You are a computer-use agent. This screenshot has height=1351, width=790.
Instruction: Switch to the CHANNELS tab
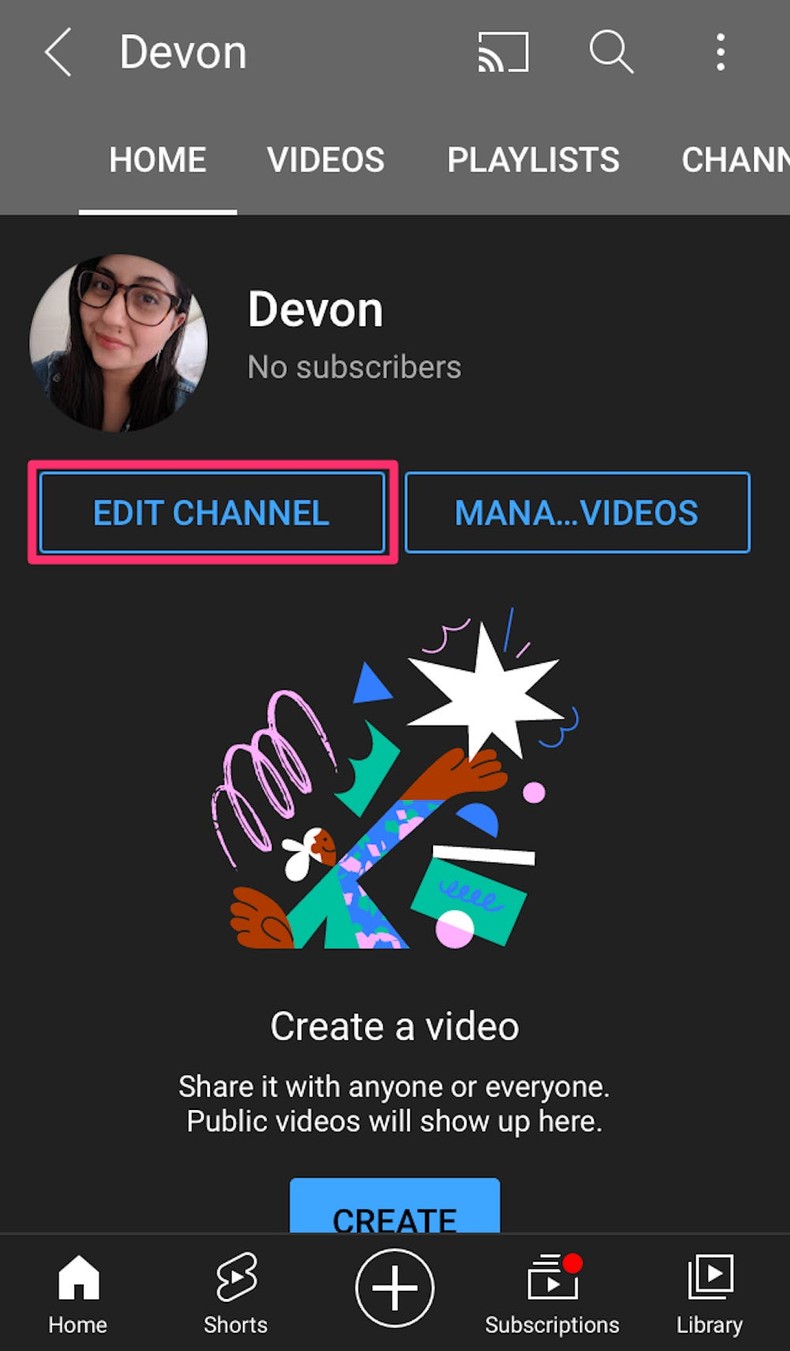[x=733, y=160]
